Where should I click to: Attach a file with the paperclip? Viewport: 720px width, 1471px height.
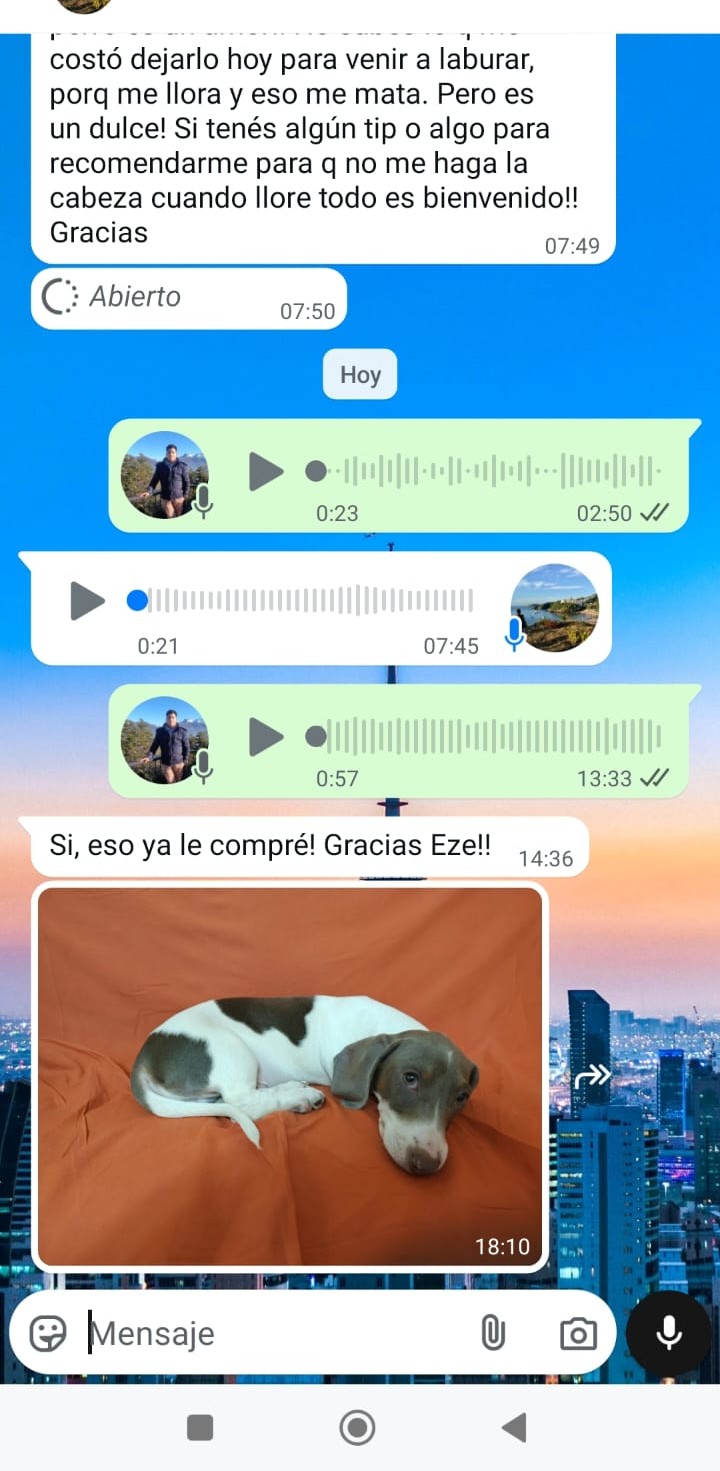pyautogui.click(x=493, y=1333)
